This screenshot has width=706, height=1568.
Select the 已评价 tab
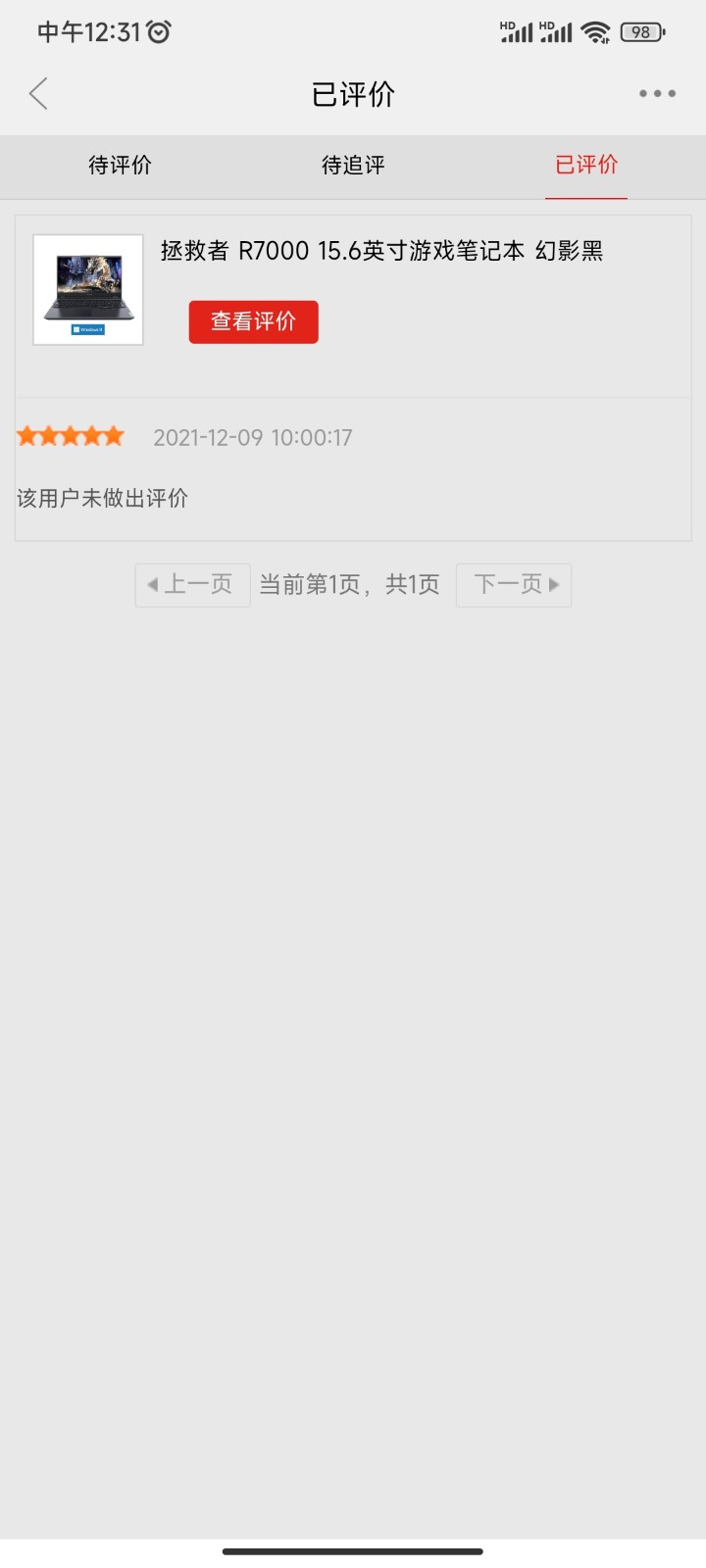[586, 165]
